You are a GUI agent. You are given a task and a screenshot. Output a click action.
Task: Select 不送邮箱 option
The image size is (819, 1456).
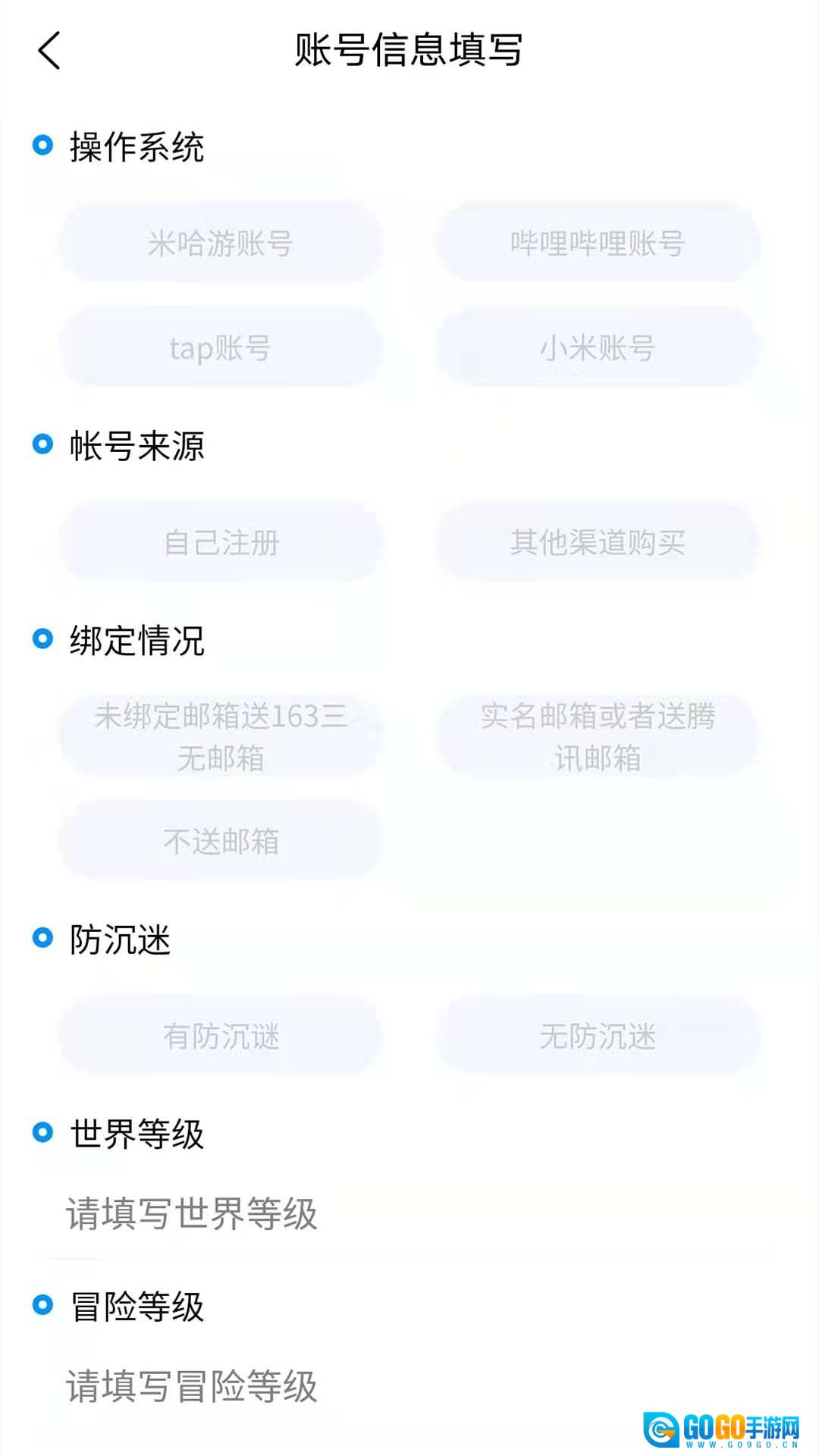pos(220,841)
